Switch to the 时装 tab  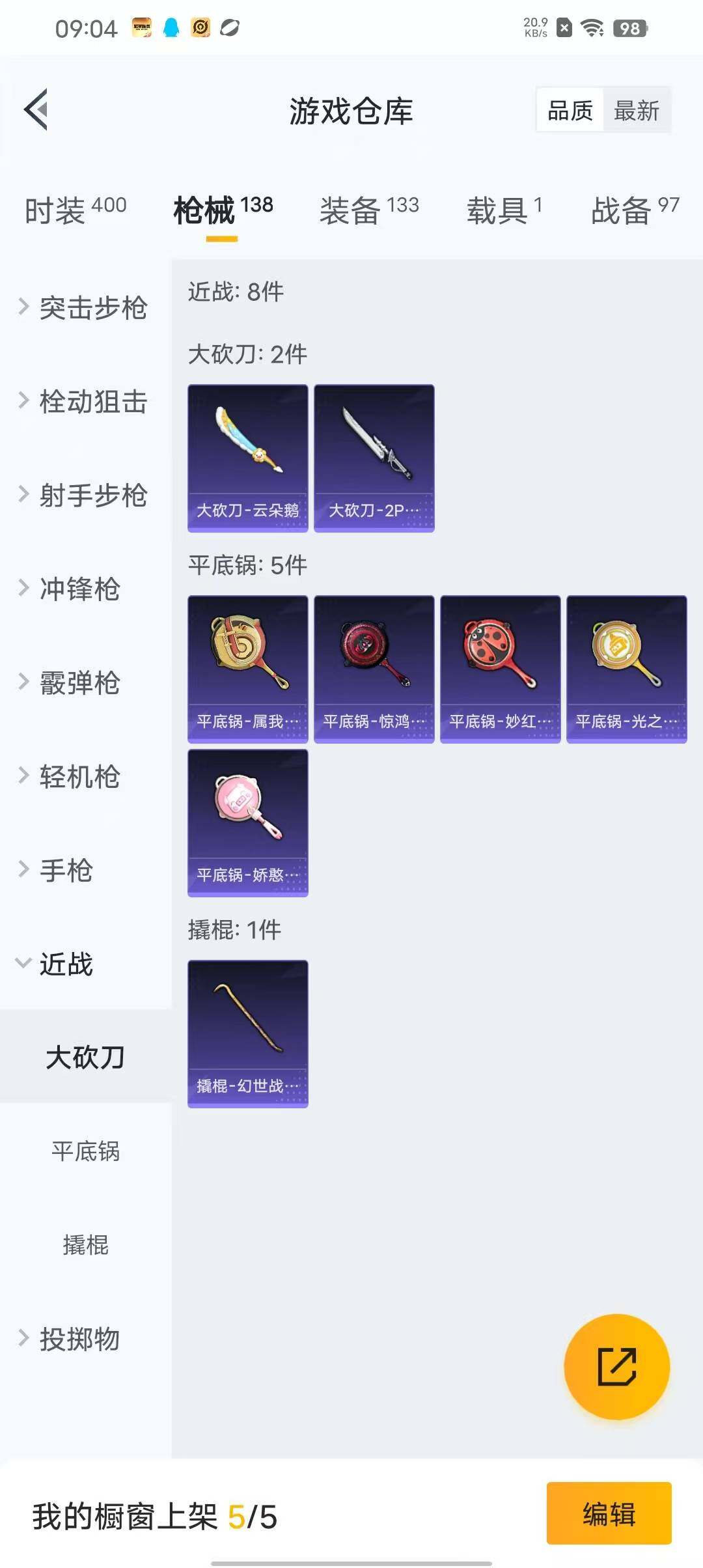76,210
